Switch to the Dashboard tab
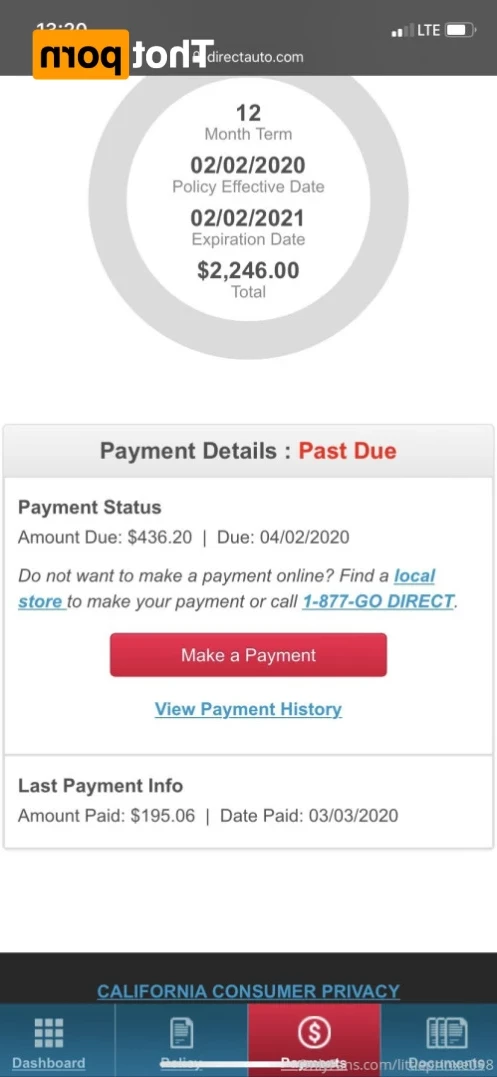Viewport: 497px width, 1077px height. tap(49, 1040)
